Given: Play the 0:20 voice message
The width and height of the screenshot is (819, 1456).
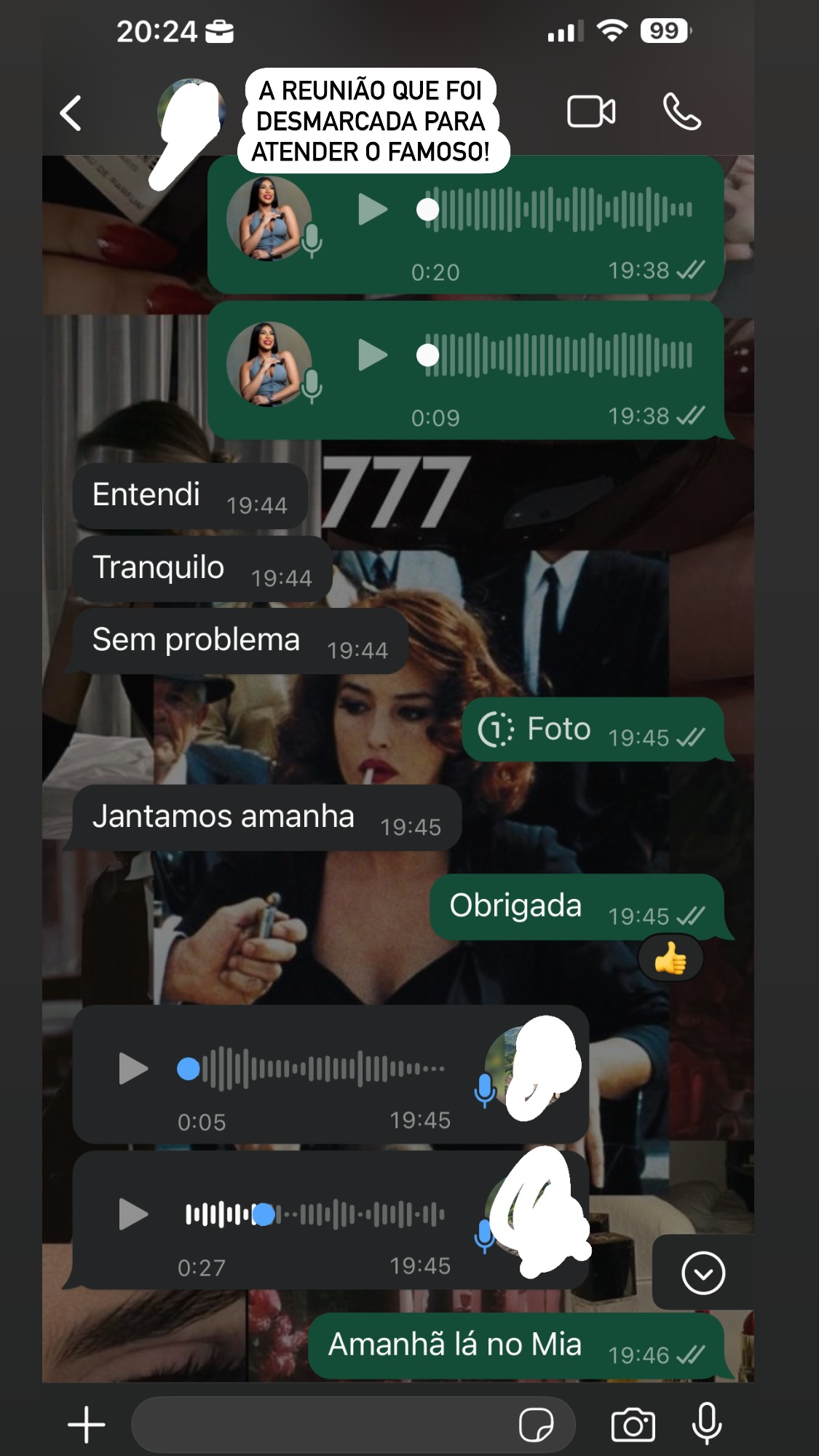Looking at the screenshot, I should 373,210.
